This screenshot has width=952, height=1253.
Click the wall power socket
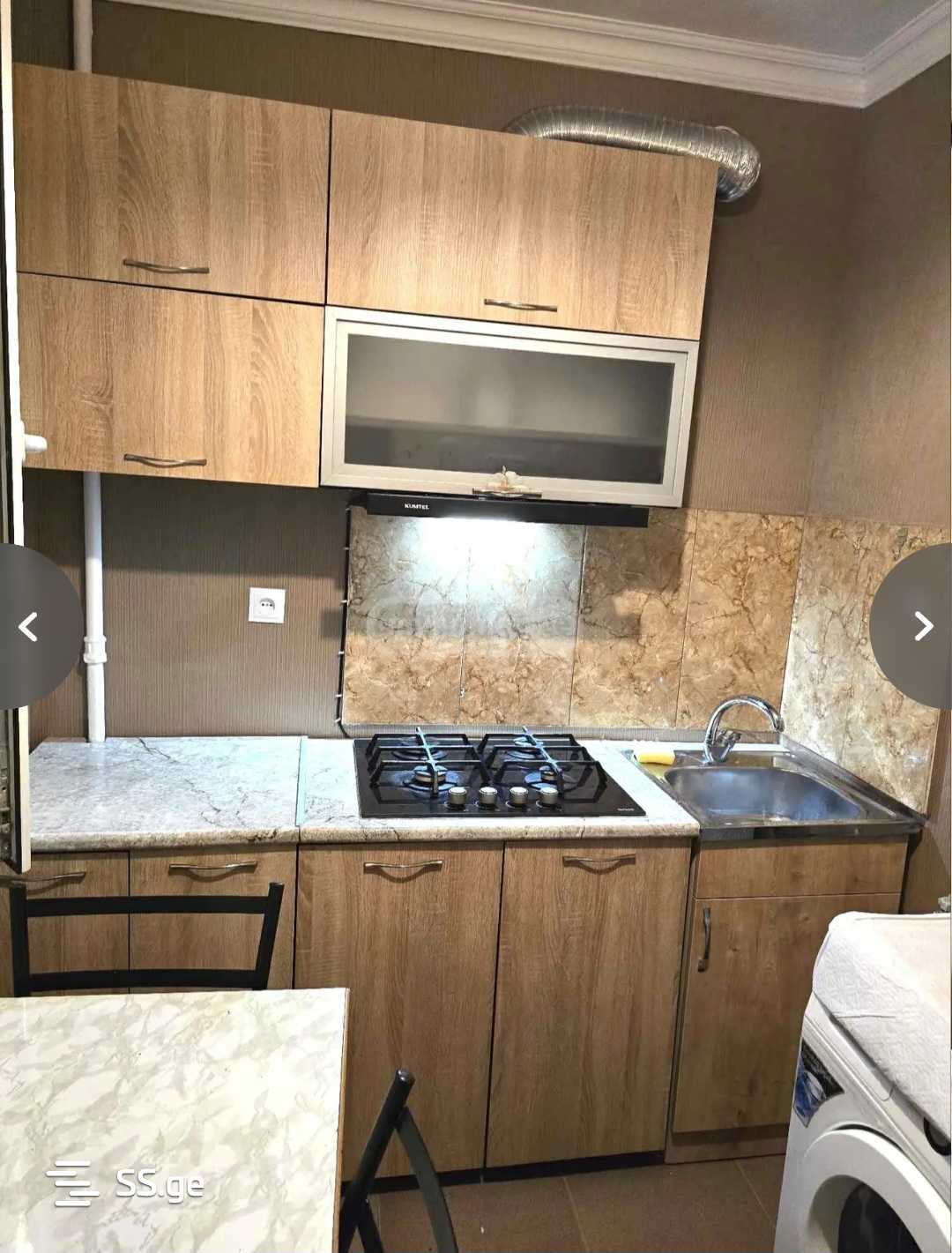[265, 603]
